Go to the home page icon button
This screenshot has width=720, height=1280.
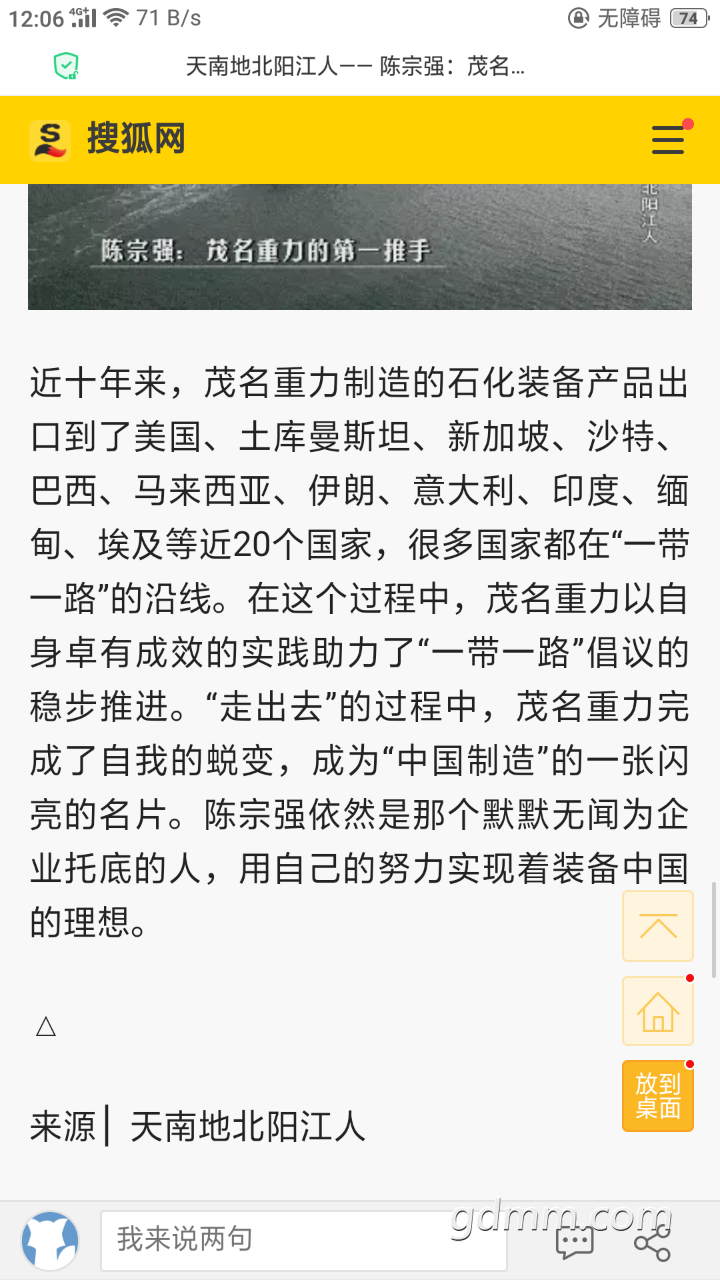(657, 1011)
